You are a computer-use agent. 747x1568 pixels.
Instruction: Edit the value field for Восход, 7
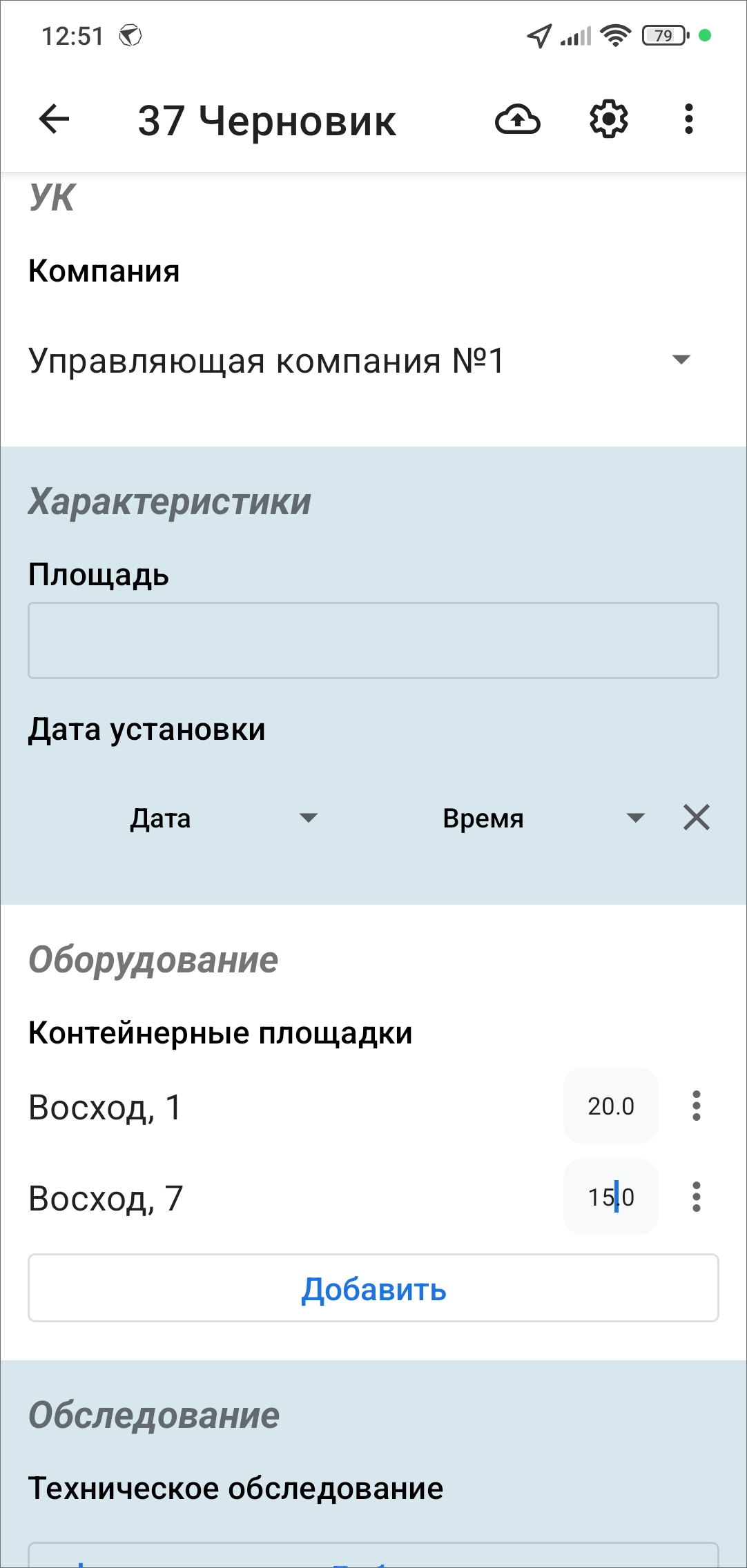(610, 1197)
